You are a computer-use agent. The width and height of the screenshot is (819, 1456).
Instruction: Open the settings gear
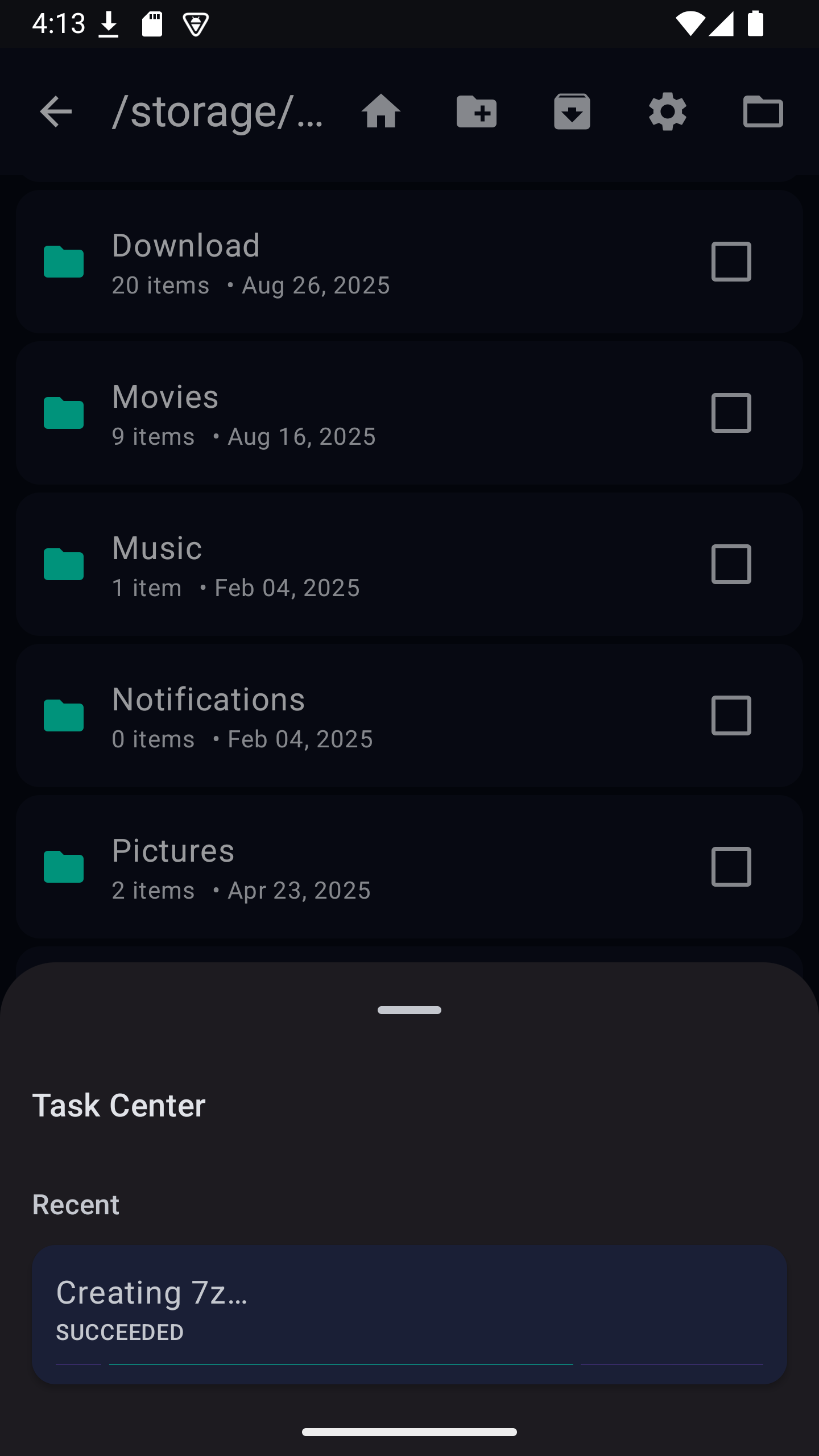pyautogui.click(x=668, y=111)
